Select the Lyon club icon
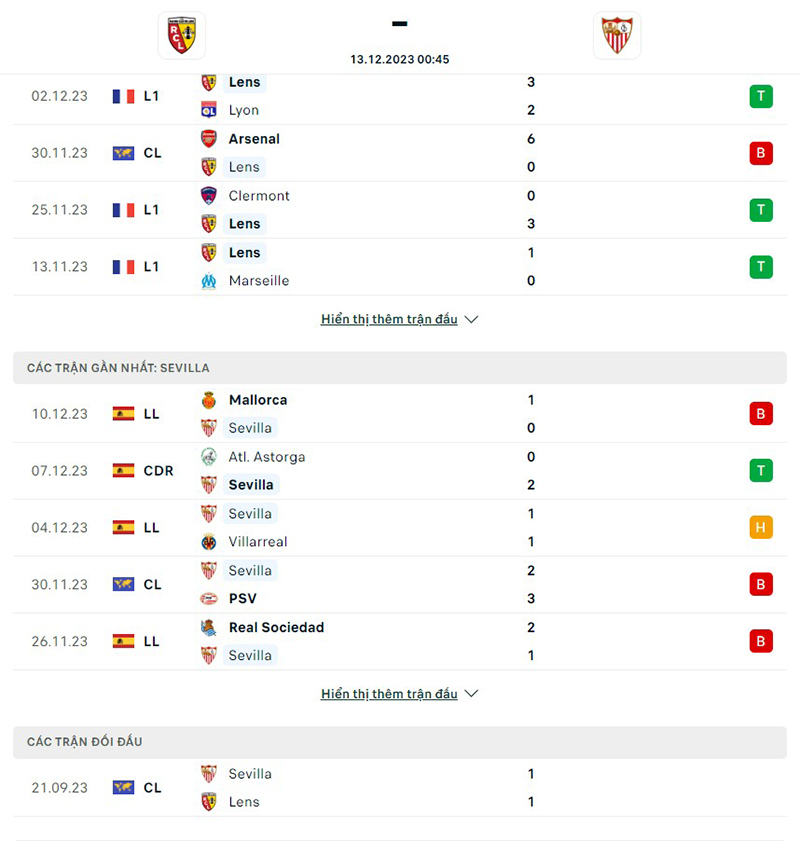 point(209,110)
